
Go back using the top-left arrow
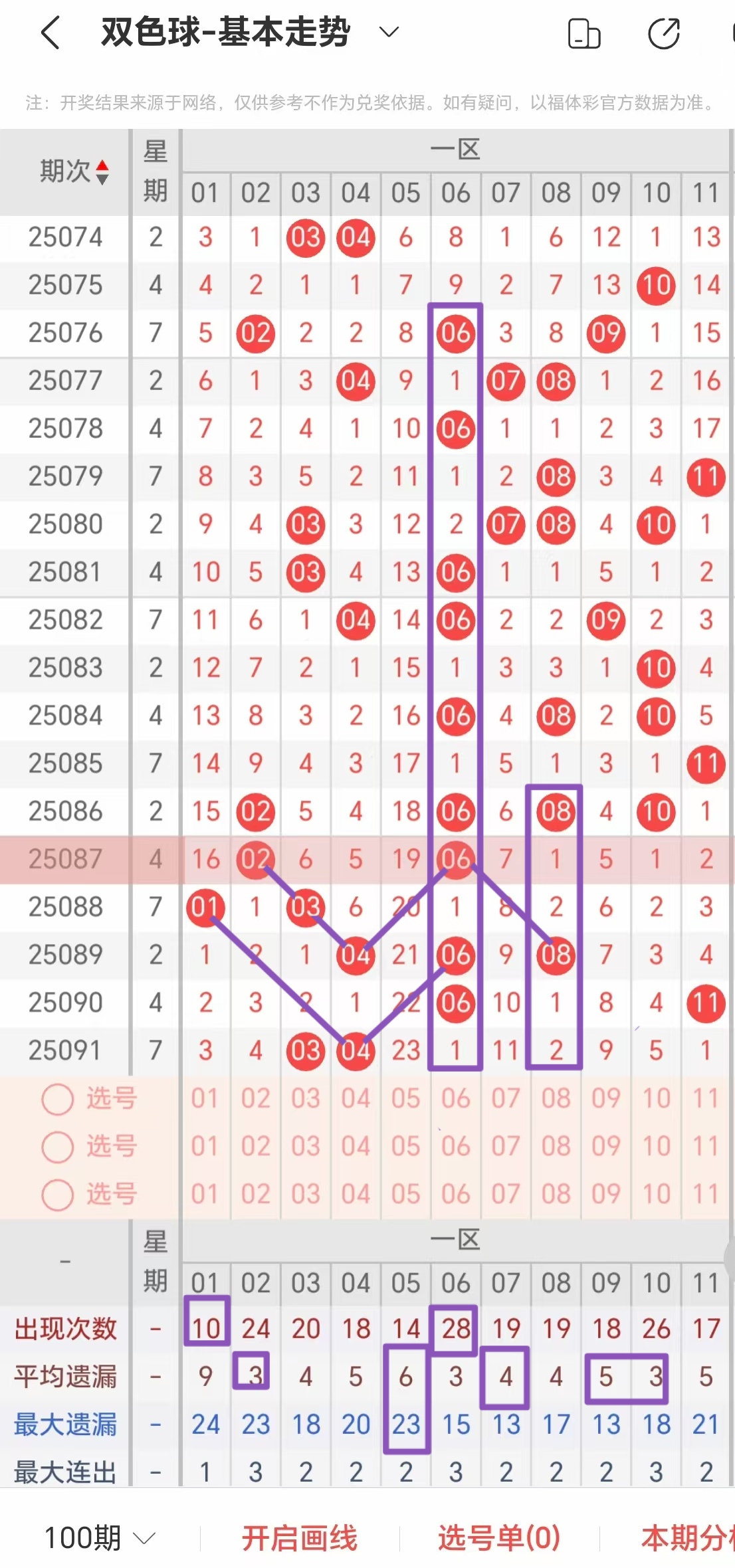pos(51,33)
